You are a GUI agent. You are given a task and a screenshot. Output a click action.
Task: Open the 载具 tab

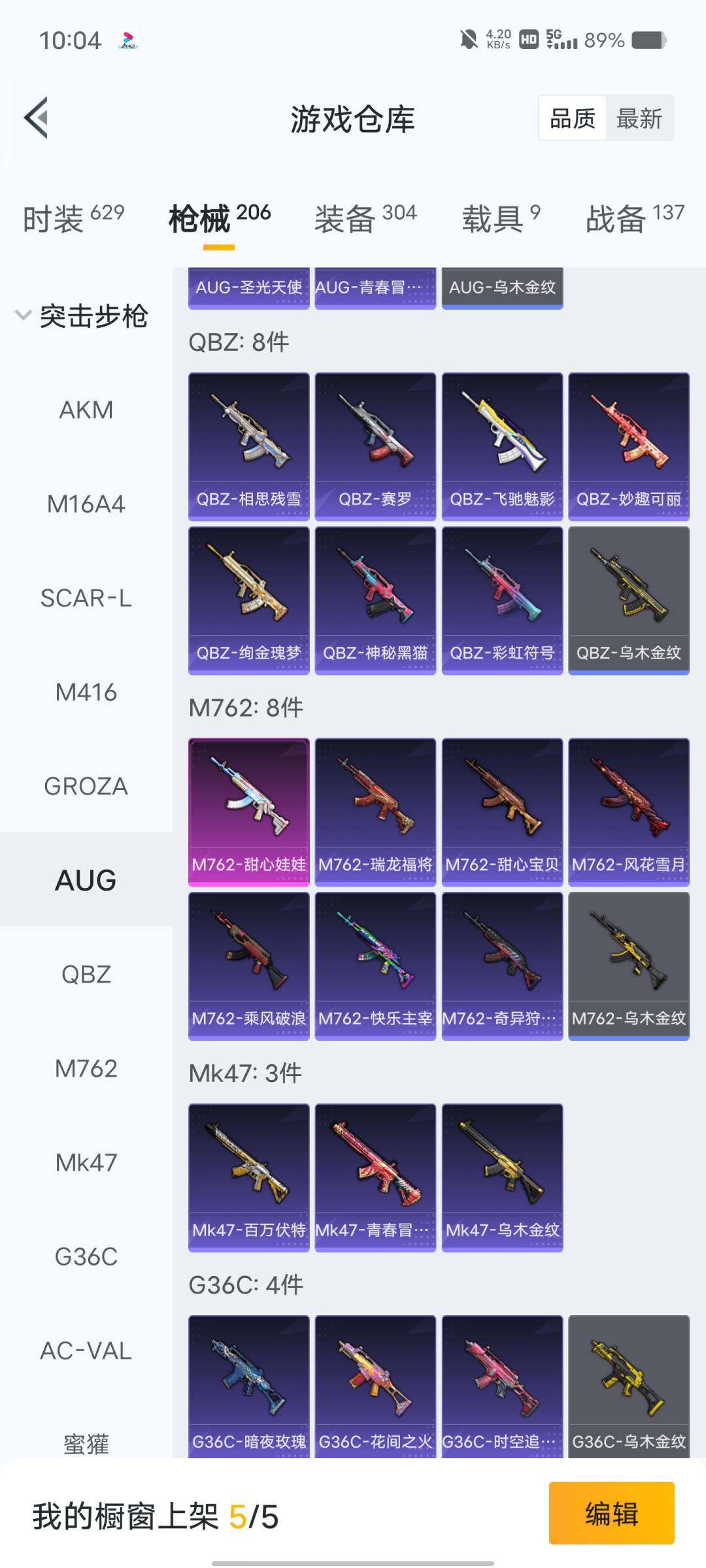tap(501, 218)
